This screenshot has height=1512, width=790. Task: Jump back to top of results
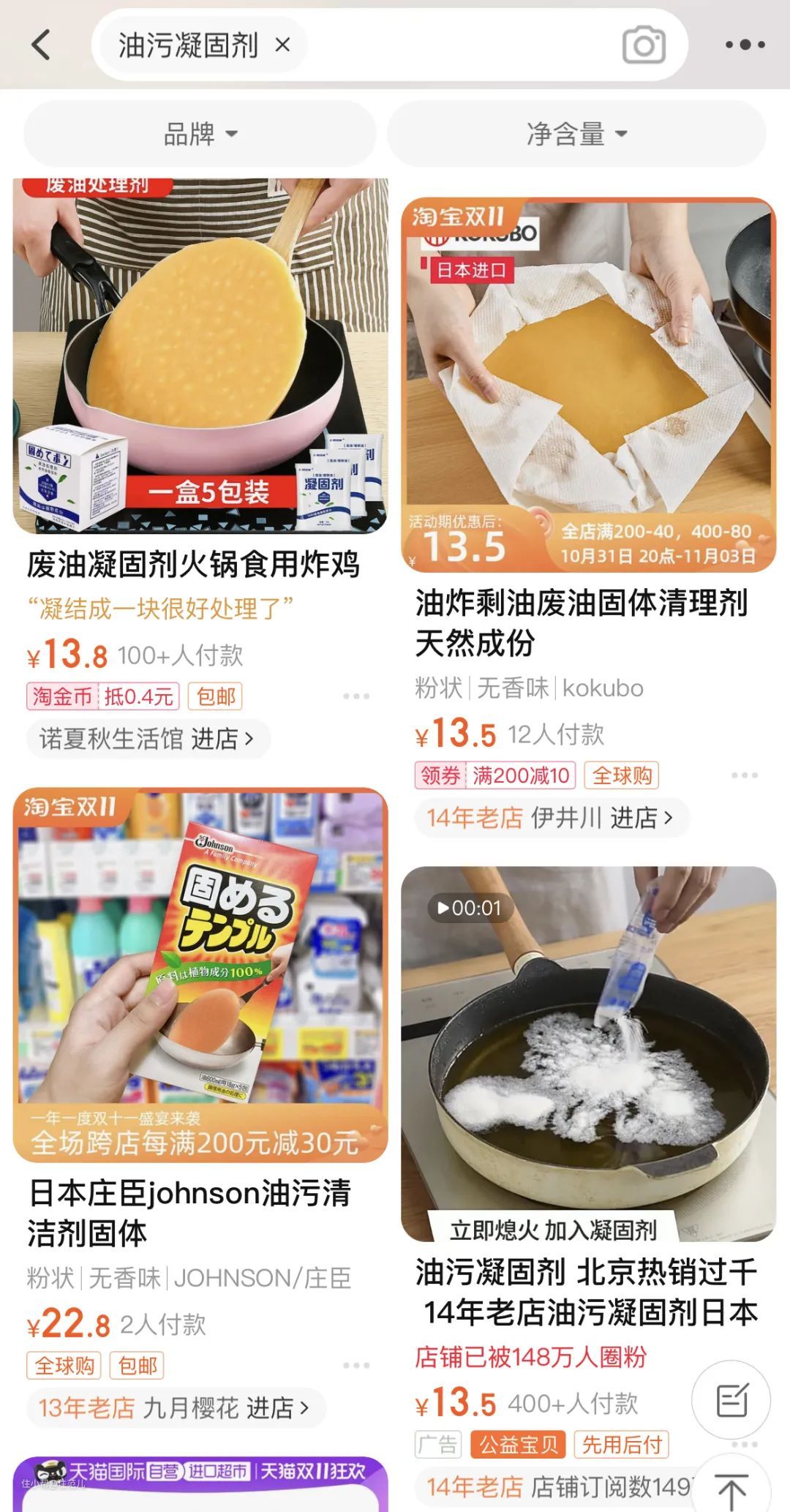[x=731, y=1488]
